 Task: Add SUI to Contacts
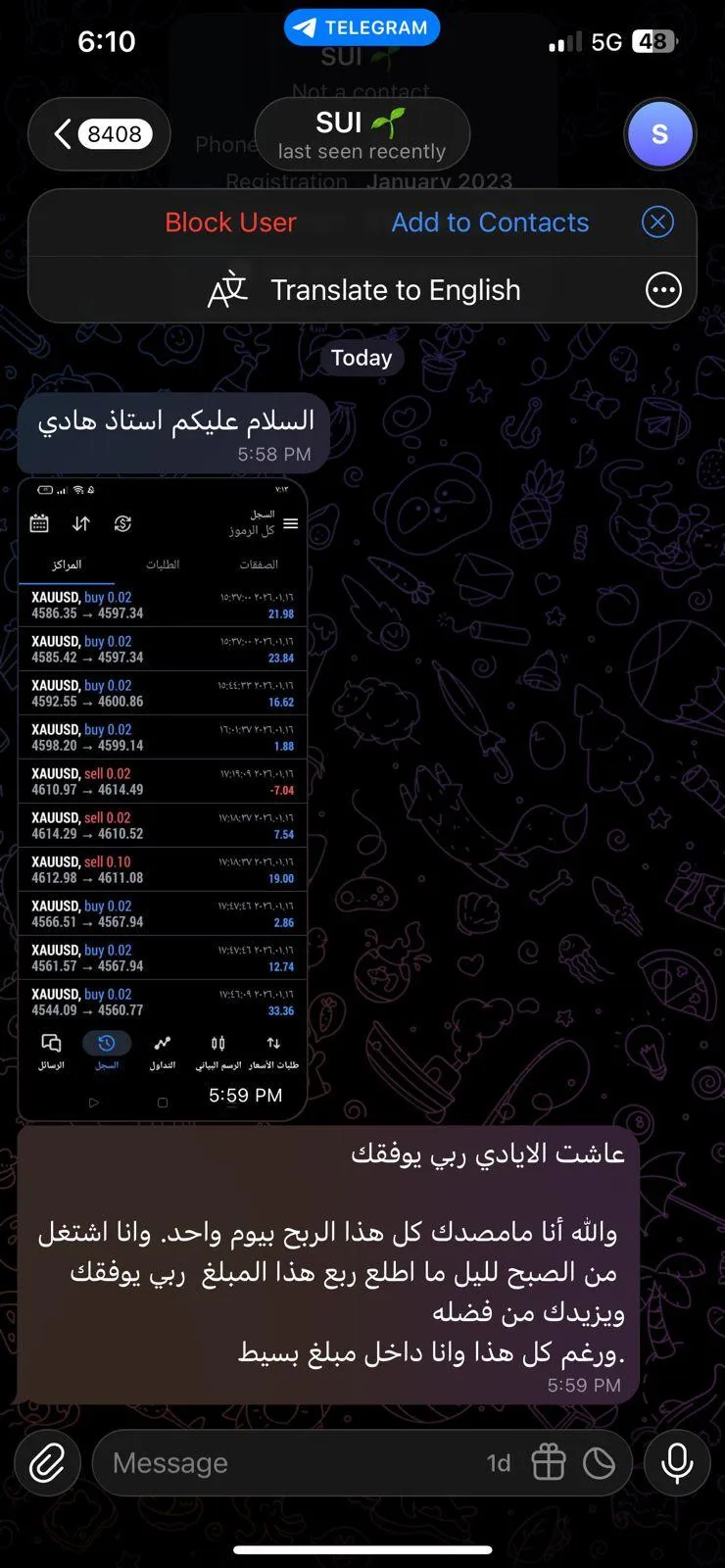click(490, 222)
